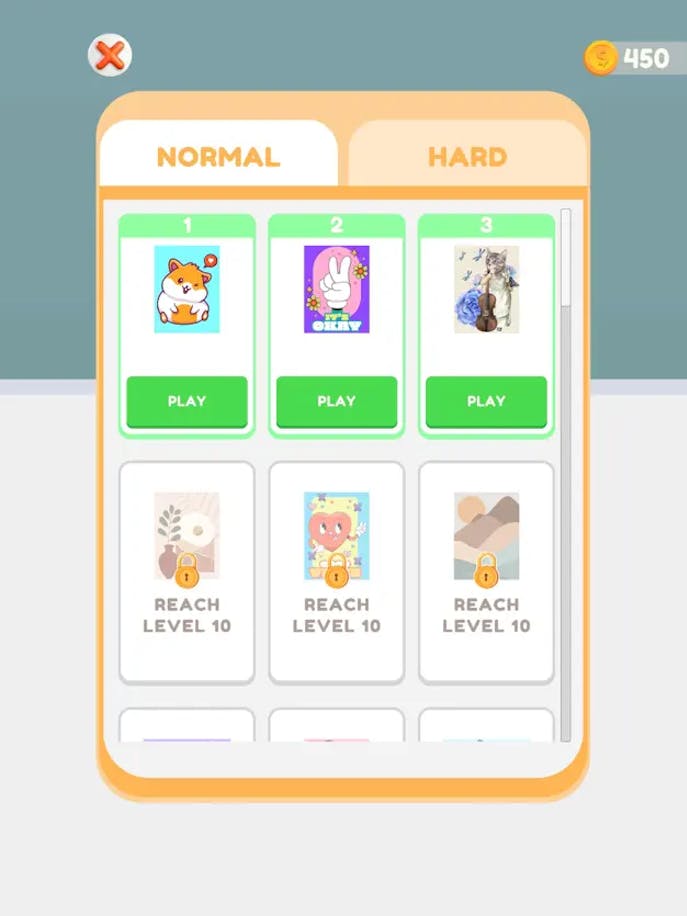
Task: Tap the locked heart character puzzle card
Action: pos(336,571)
